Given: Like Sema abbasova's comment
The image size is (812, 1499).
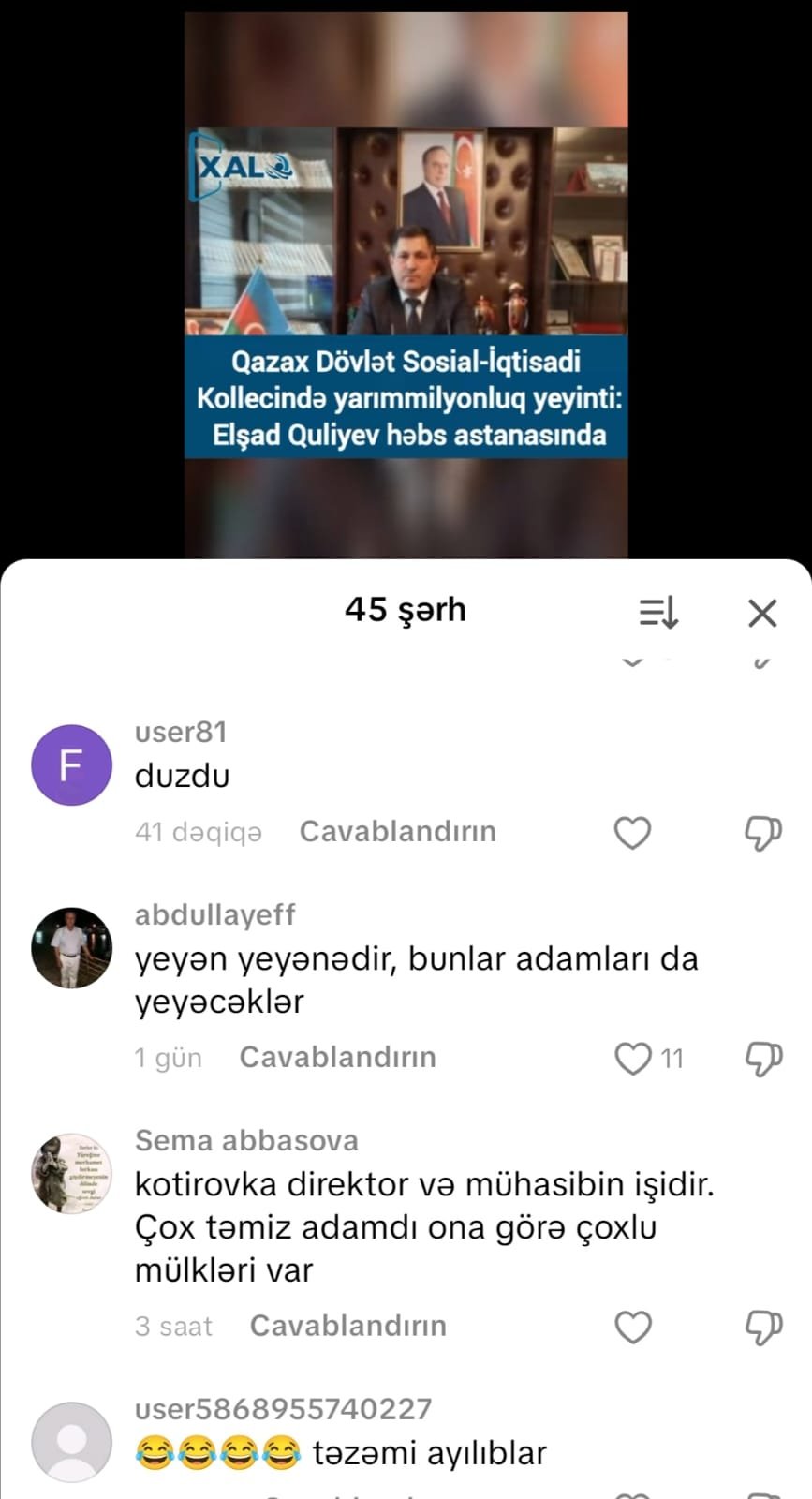Looking at the screenshot, I should (x=633, y=1327).
